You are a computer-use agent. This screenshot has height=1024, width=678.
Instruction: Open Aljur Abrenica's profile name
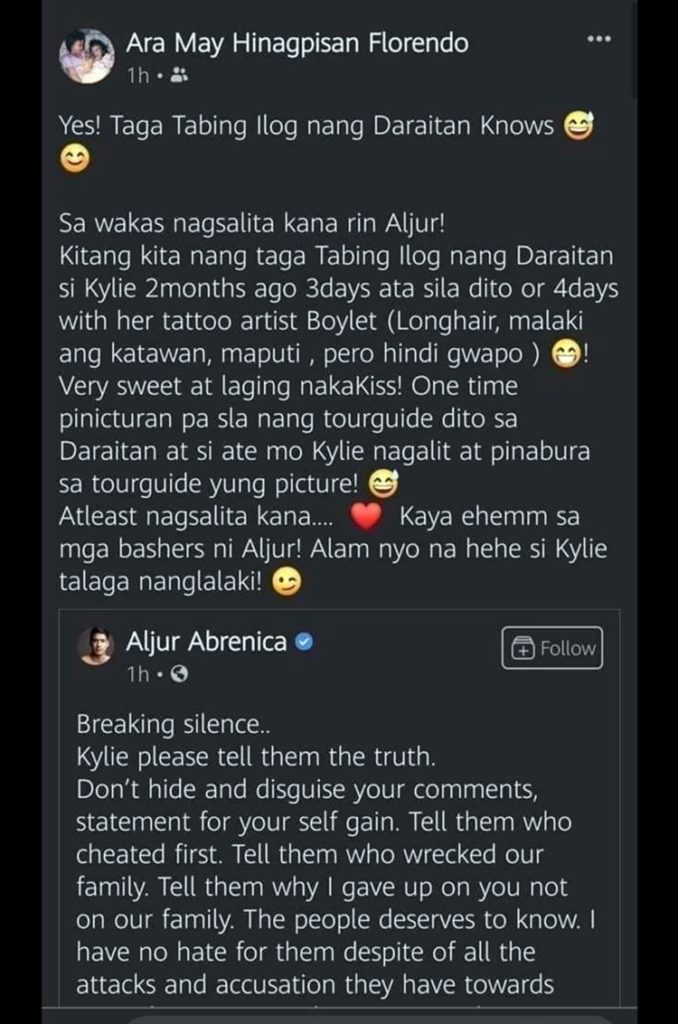pyautogui.click(x=206, y=641)
